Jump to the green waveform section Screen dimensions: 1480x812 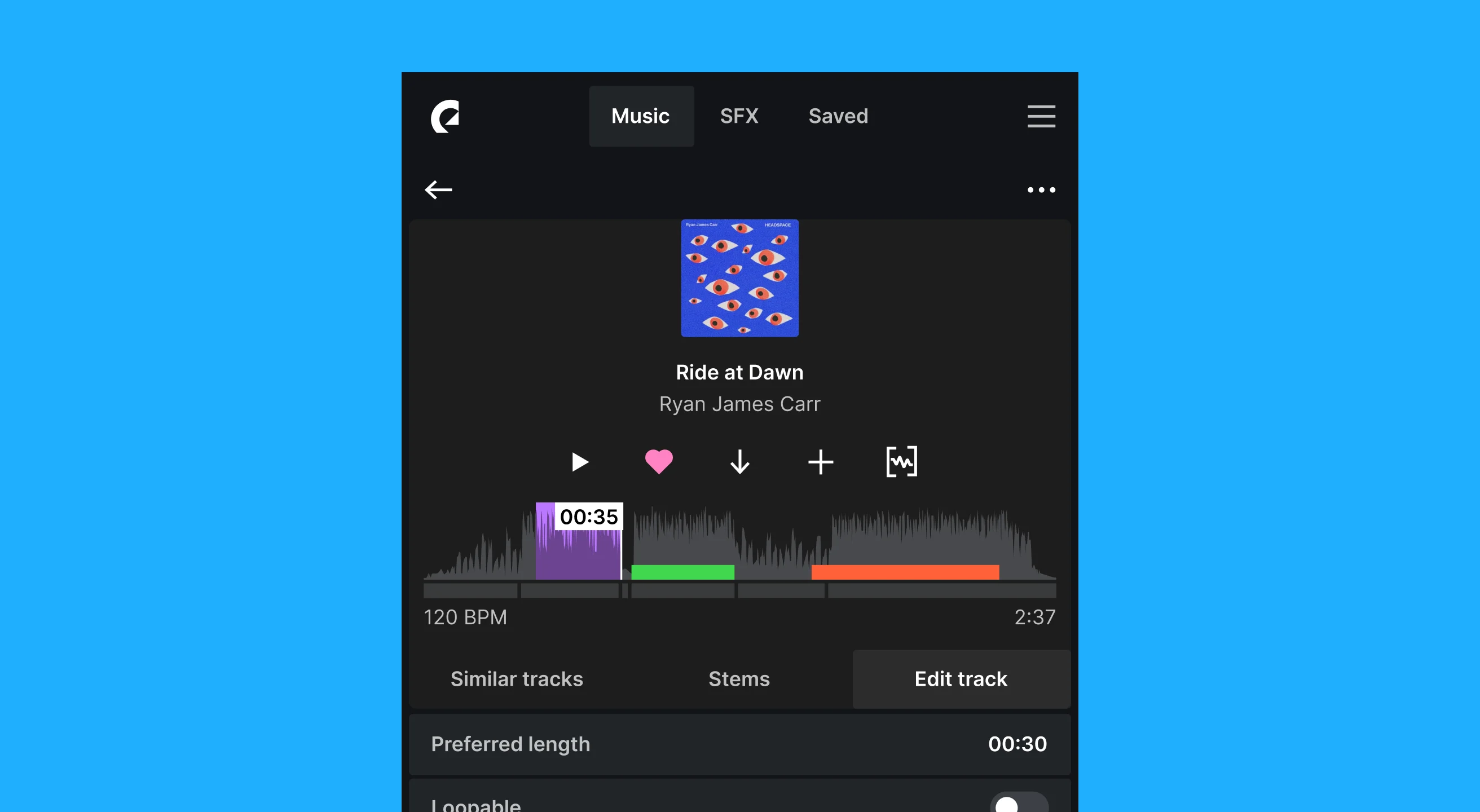[x=682, y=572]
